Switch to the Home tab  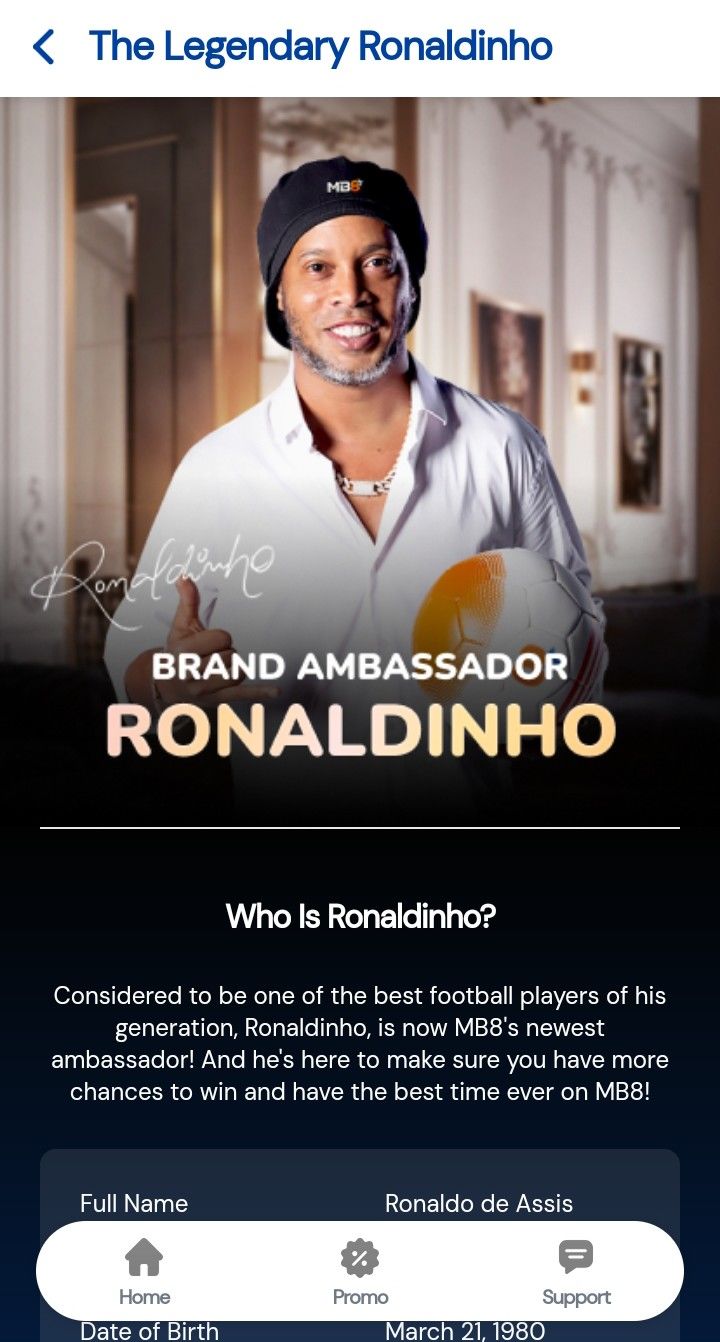144,1272
